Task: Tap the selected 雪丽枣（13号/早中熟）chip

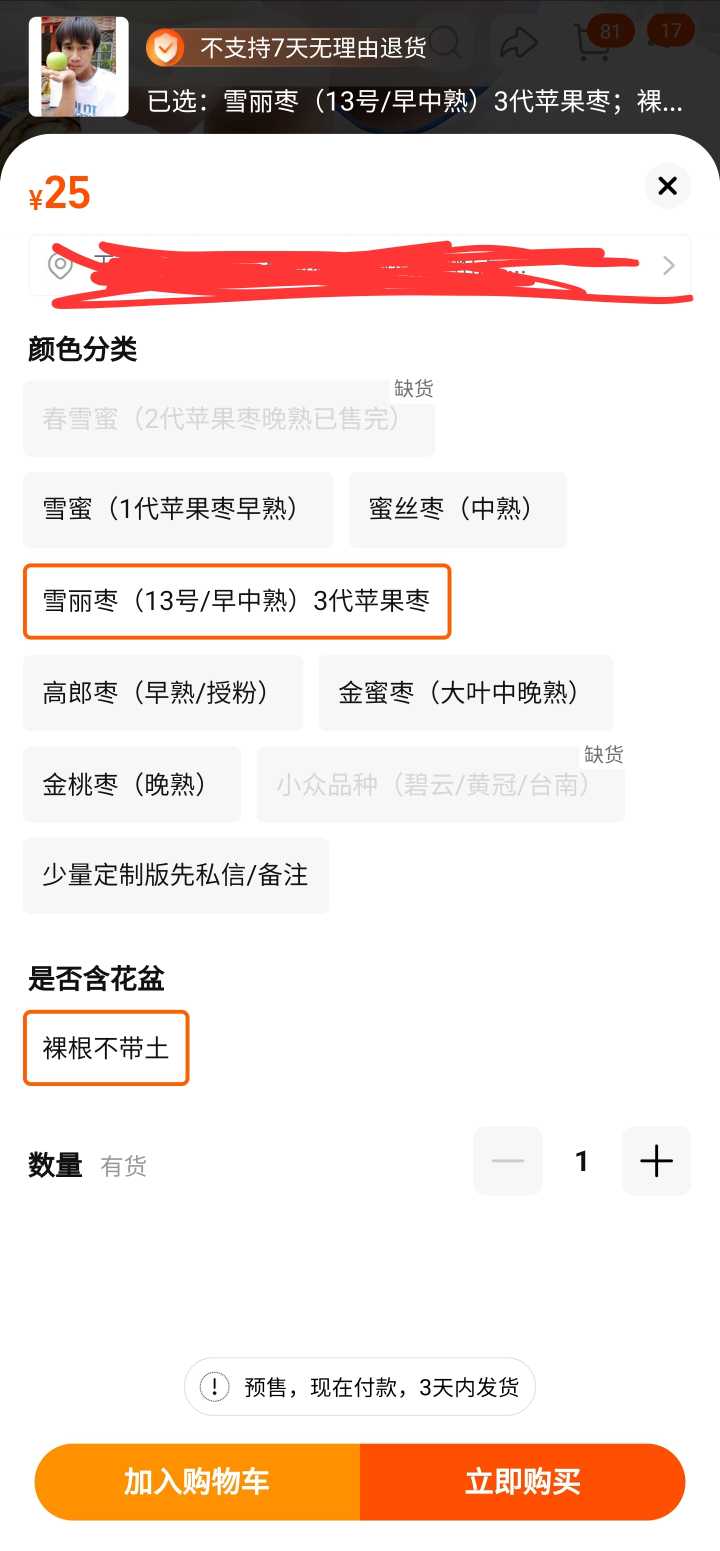Action: tap(237, 601)
